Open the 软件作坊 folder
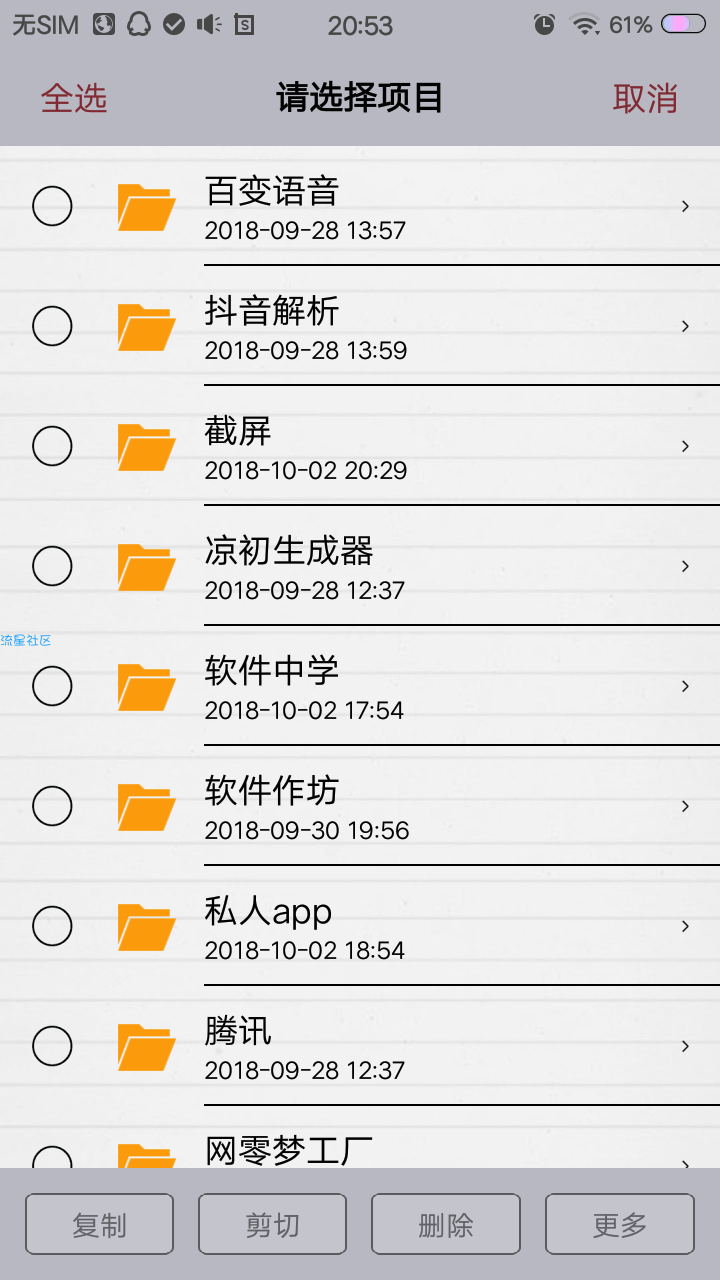Image resolution: width=720 pixels, height=1280 pixels. 360,806
